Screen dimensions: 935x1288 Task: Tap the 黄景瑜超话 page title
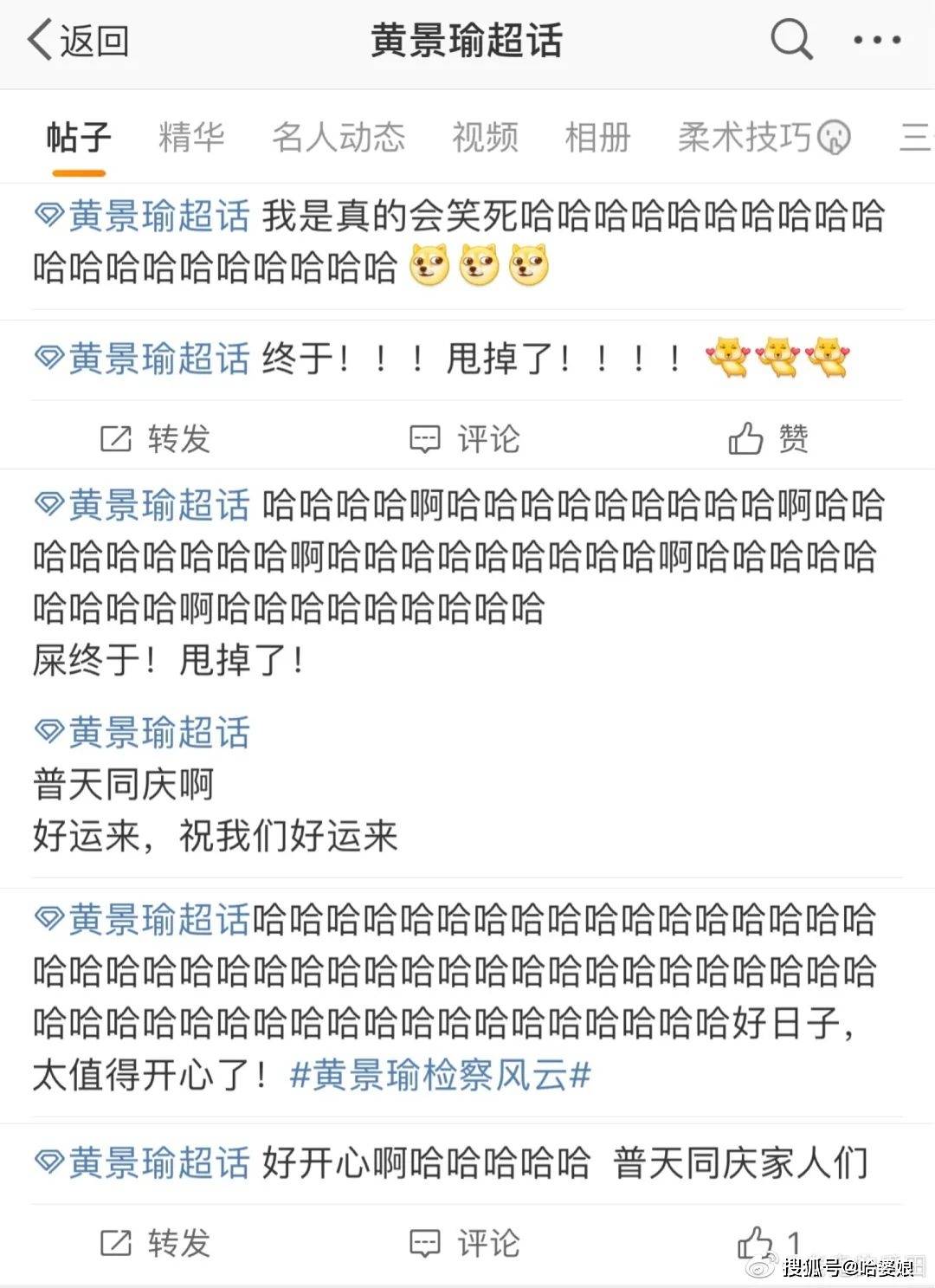coord(467,39)
